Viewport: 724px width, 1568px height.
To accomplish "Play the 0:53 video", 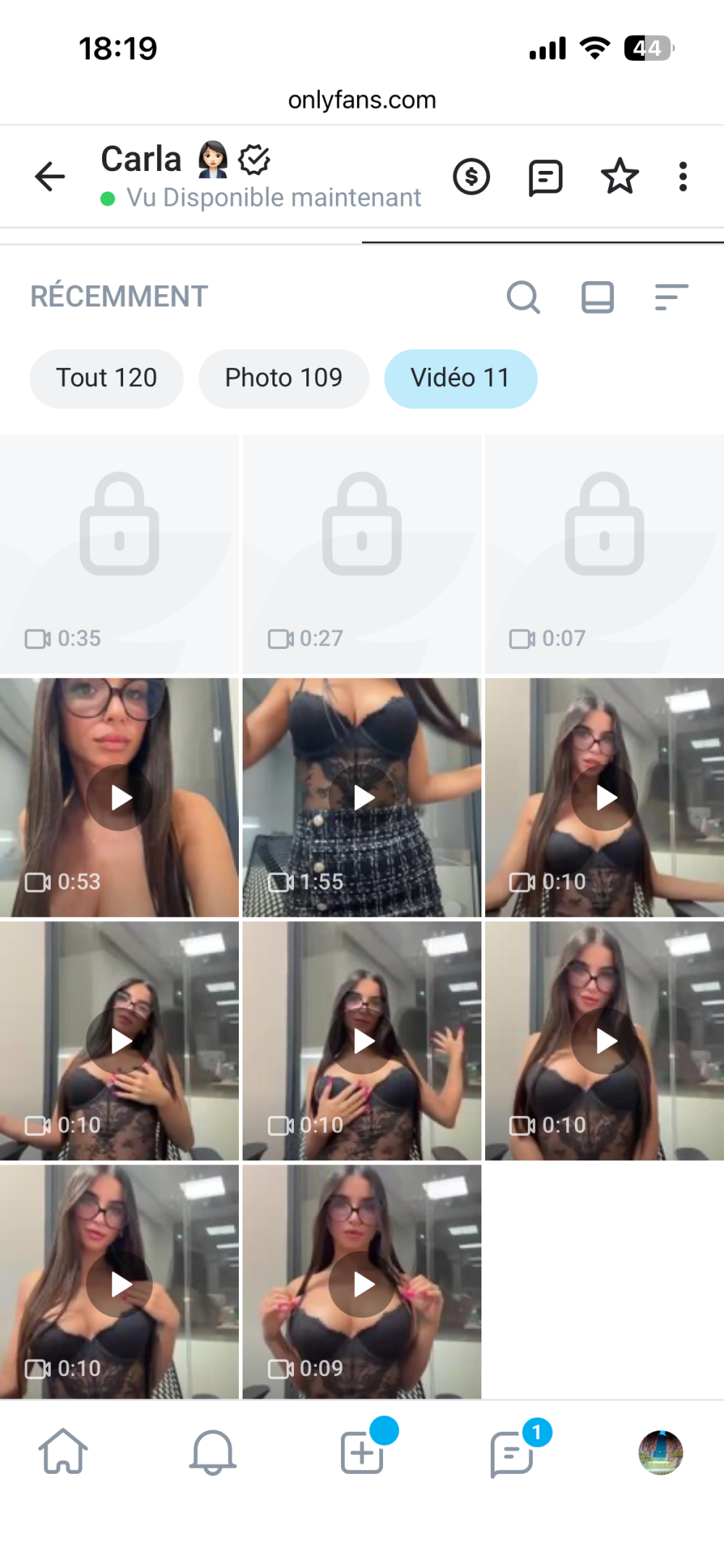I will click(x=119, y=797).
